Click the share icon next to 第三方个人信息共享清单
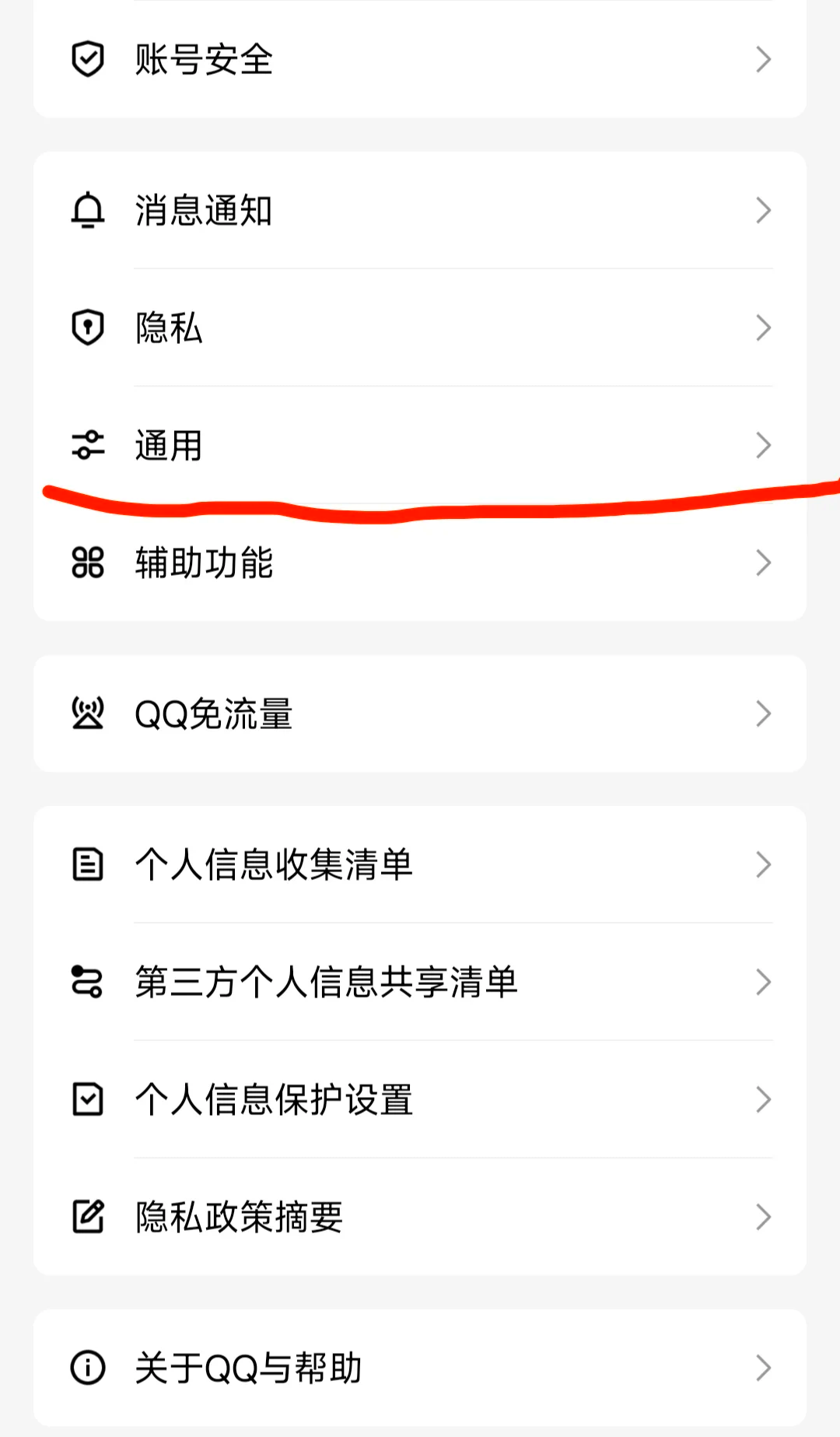The width and height of the screenshot is (840, 1437). pyautogui.click(x=86, y=983)
